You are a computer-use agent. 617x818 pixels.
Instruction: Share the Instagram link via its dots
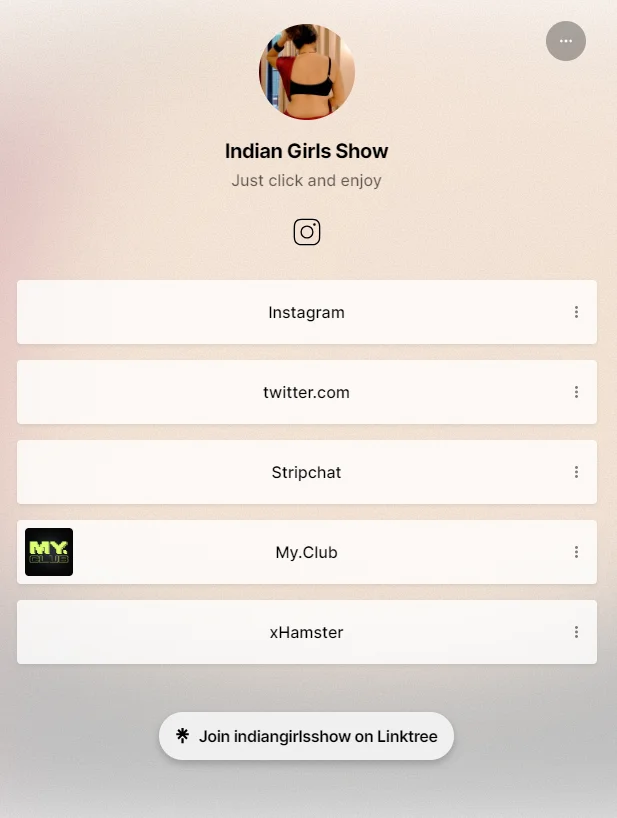pos(576,312)
